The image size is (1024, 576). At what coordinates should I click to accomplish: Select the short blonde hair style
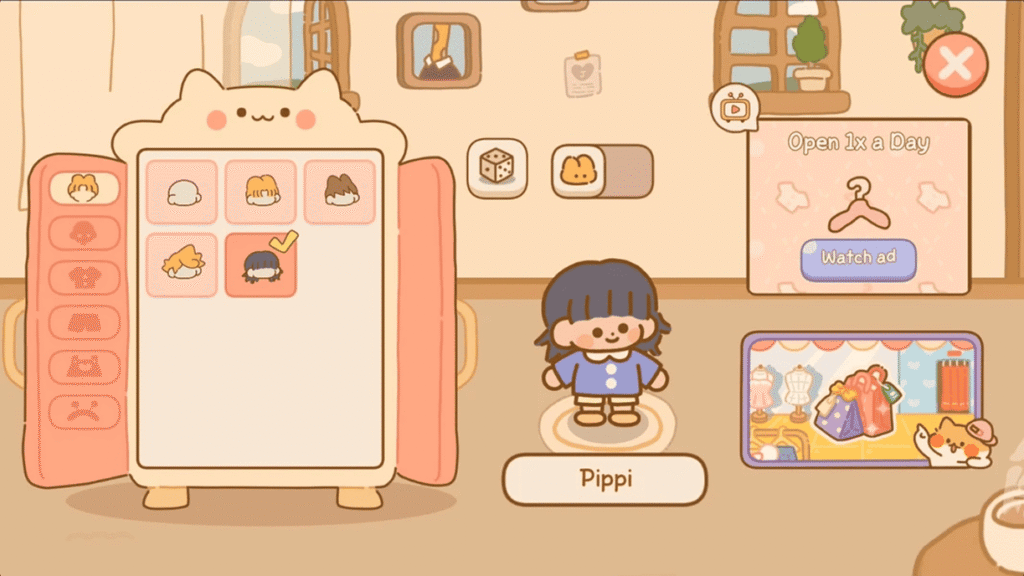point(260,191)
